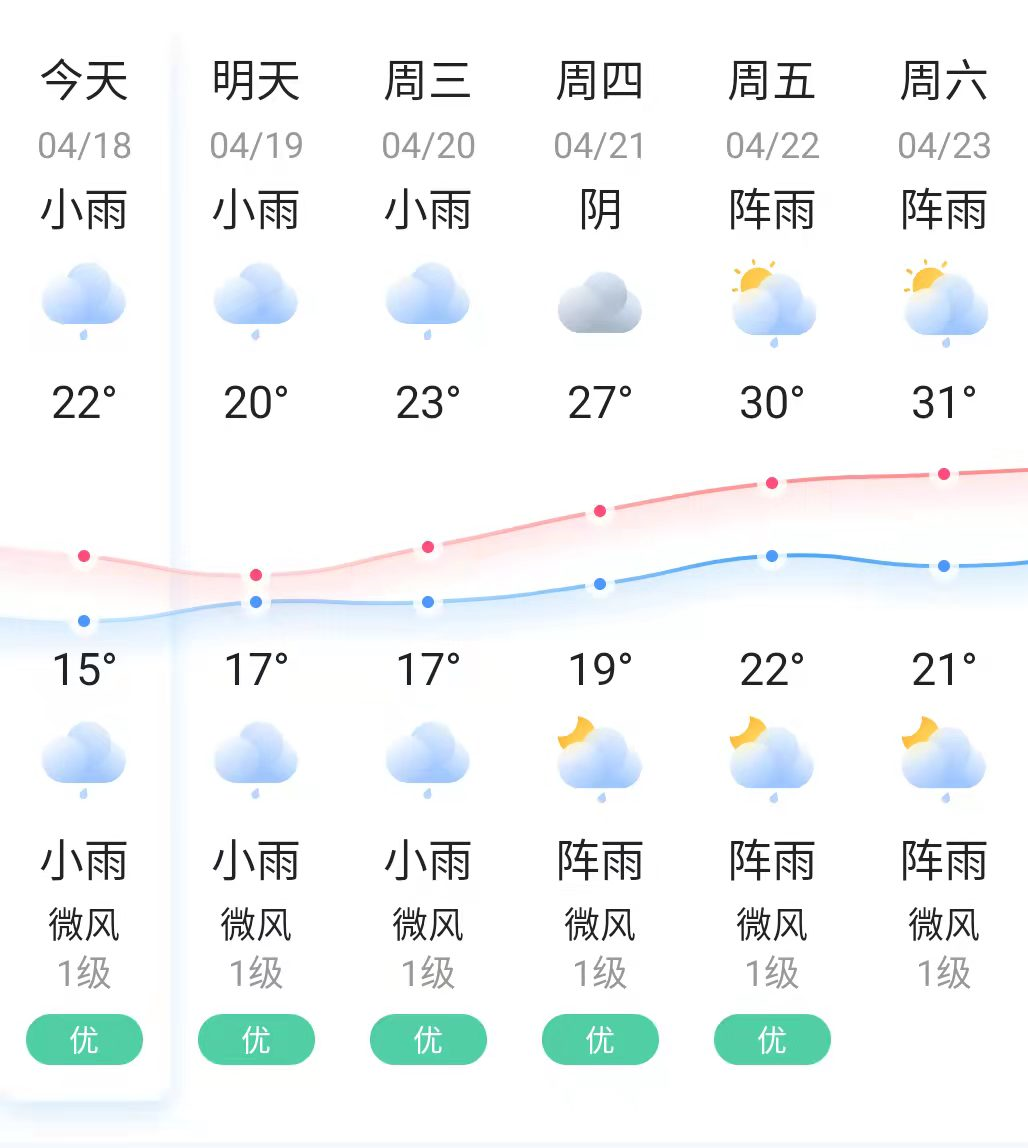The height and width of the screenshot is (1148, 1028).
Task: Tap the 优 air quality chip under 周五
Action: tap(772, 1040)
